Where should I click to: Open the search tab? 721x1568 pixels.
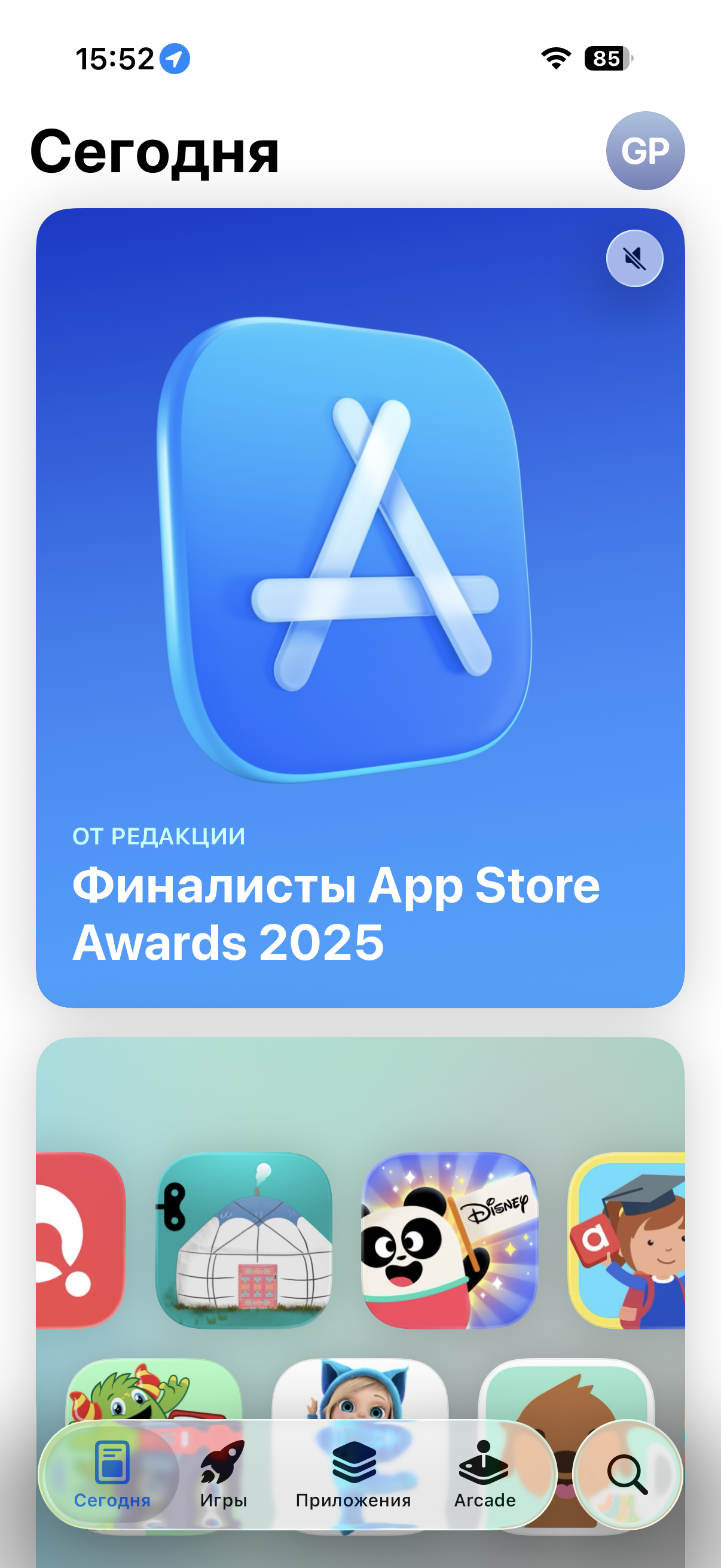point(627,1474)
